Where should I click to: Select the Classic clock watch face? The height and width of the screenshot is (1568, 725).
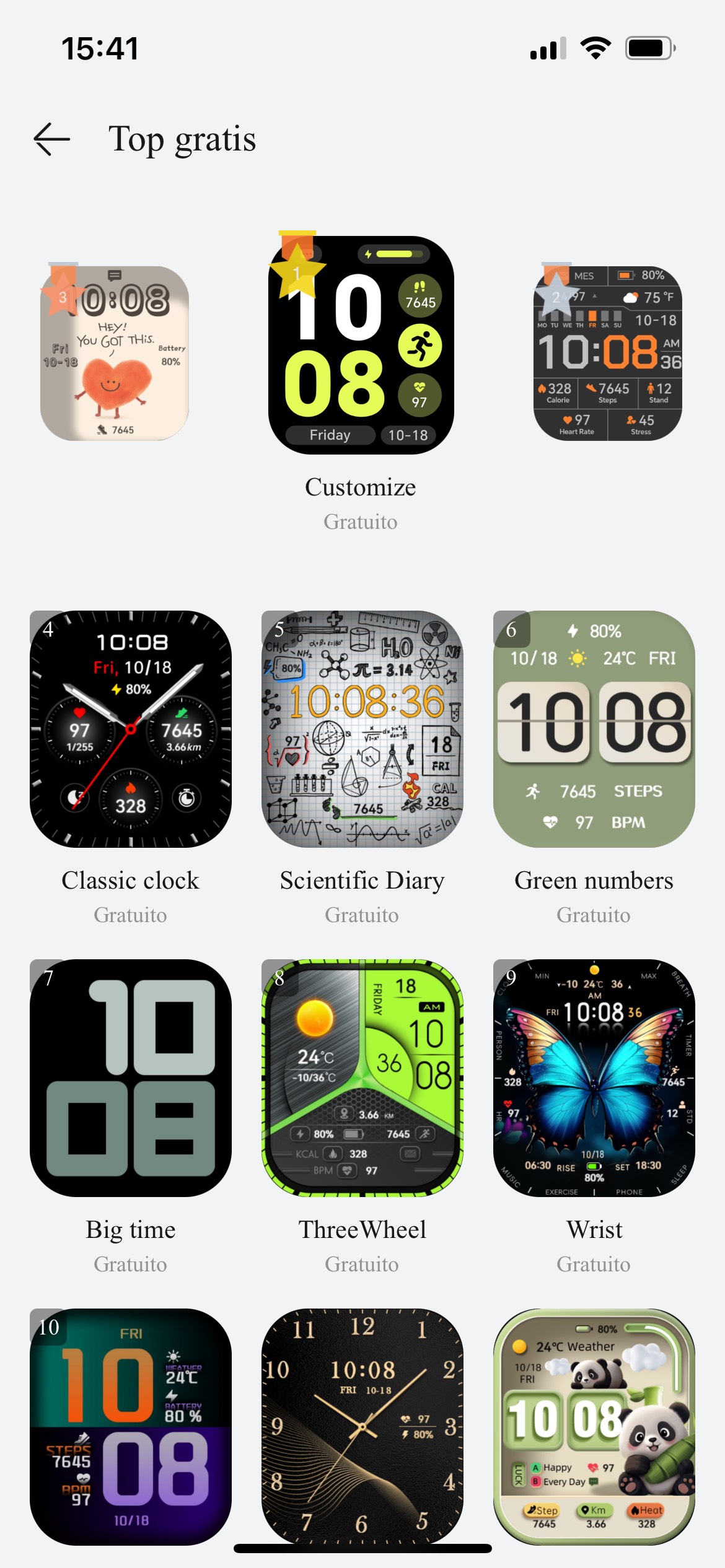[131, 729]
